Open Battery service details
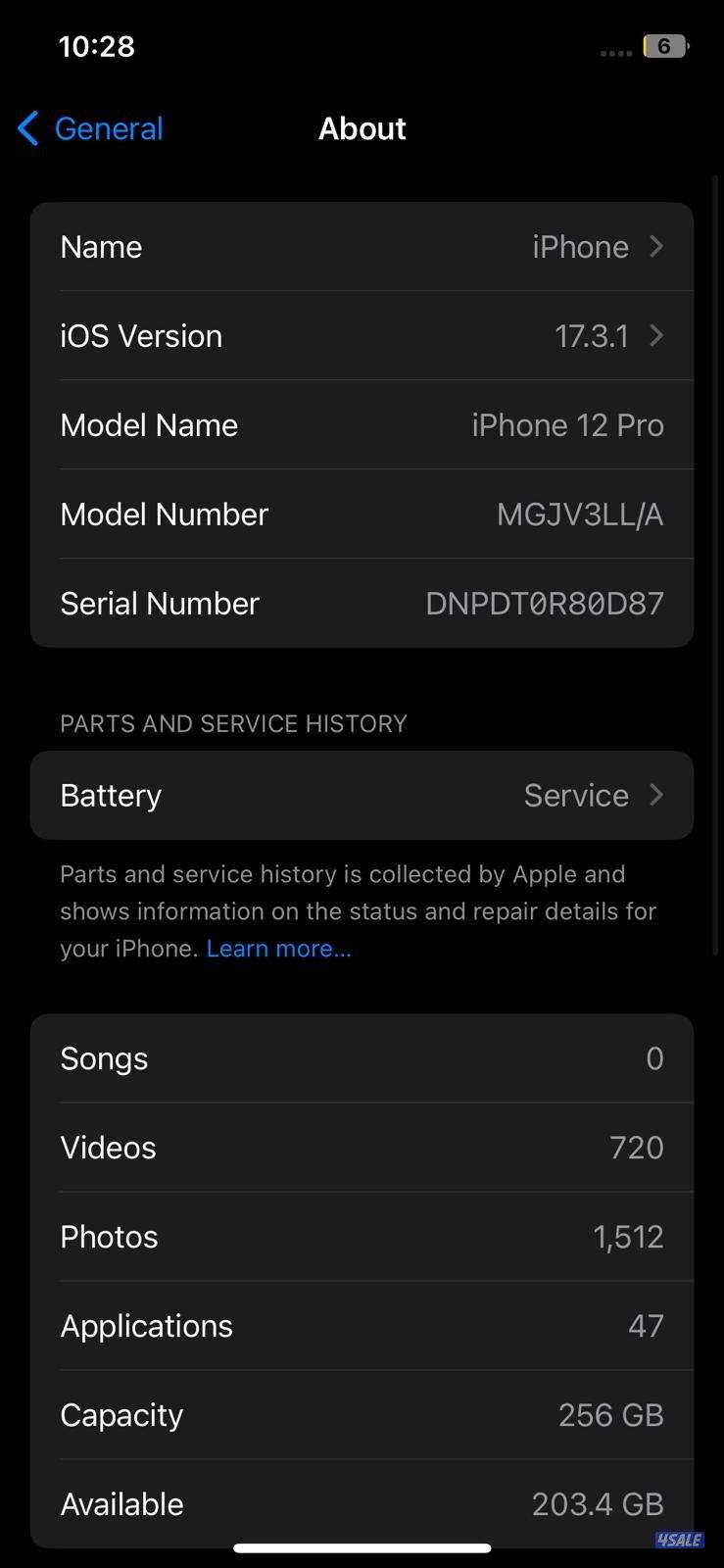Screen dimensions: 724x1568 [362, 796]
